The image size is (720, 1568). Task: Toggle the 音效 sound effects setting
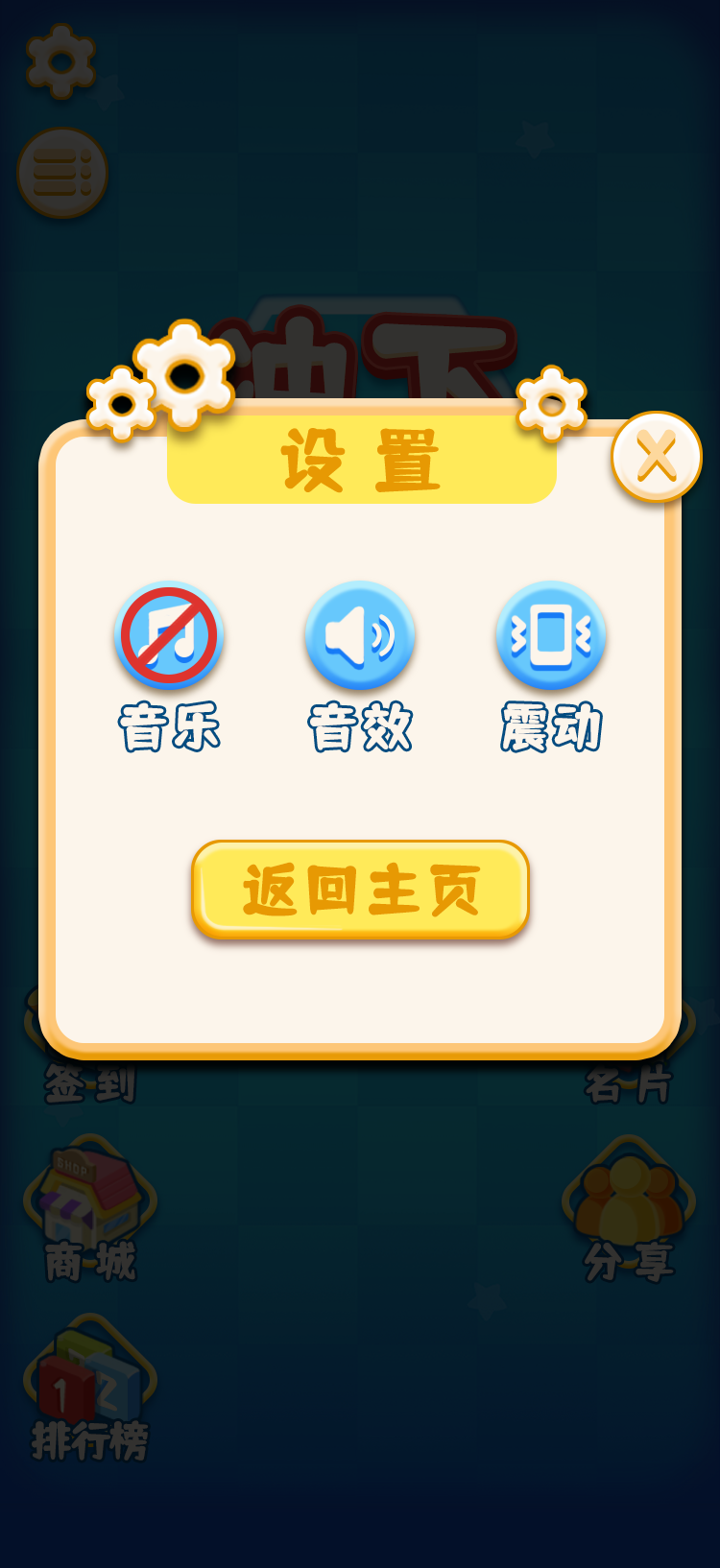click(360, 635)
